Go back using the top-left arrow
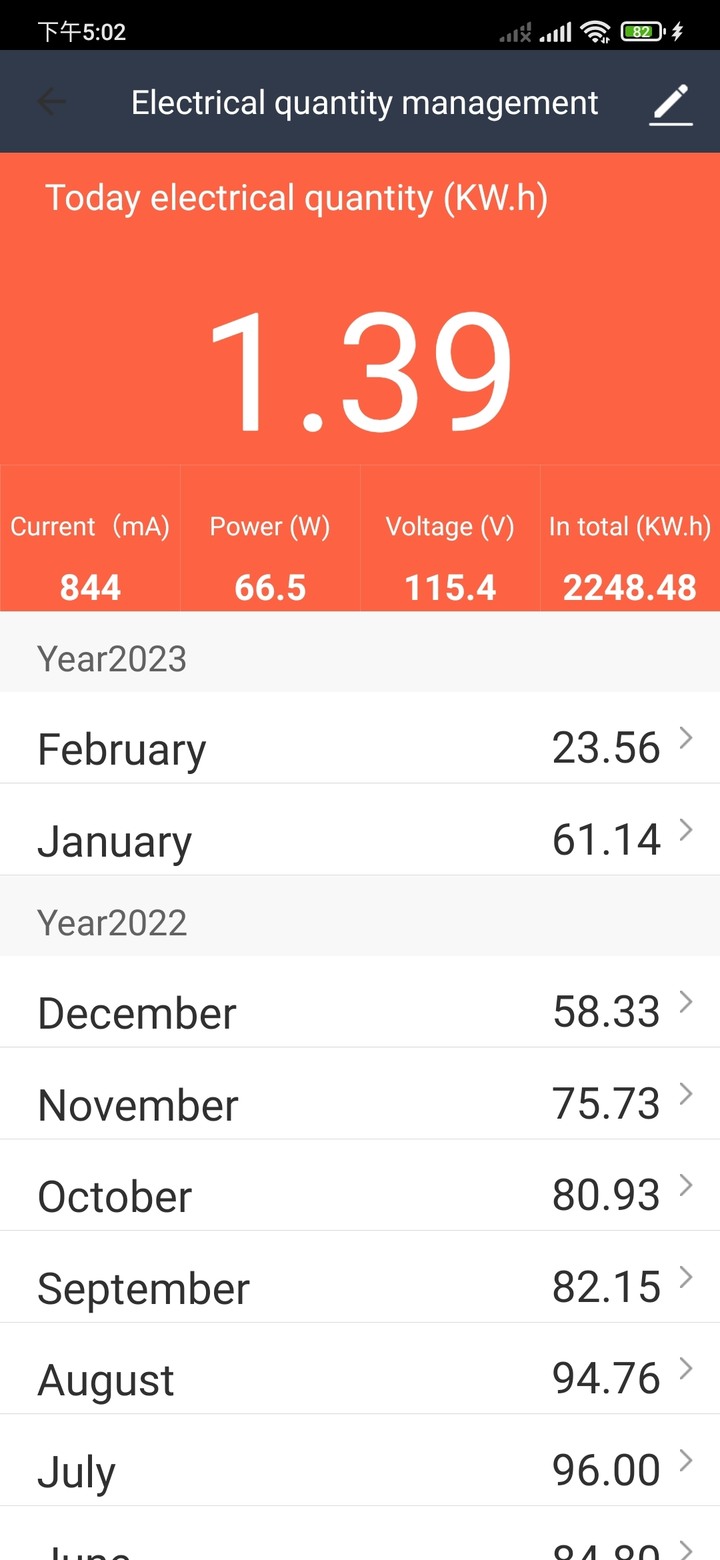720x1560 pixels. click(52, 102)
